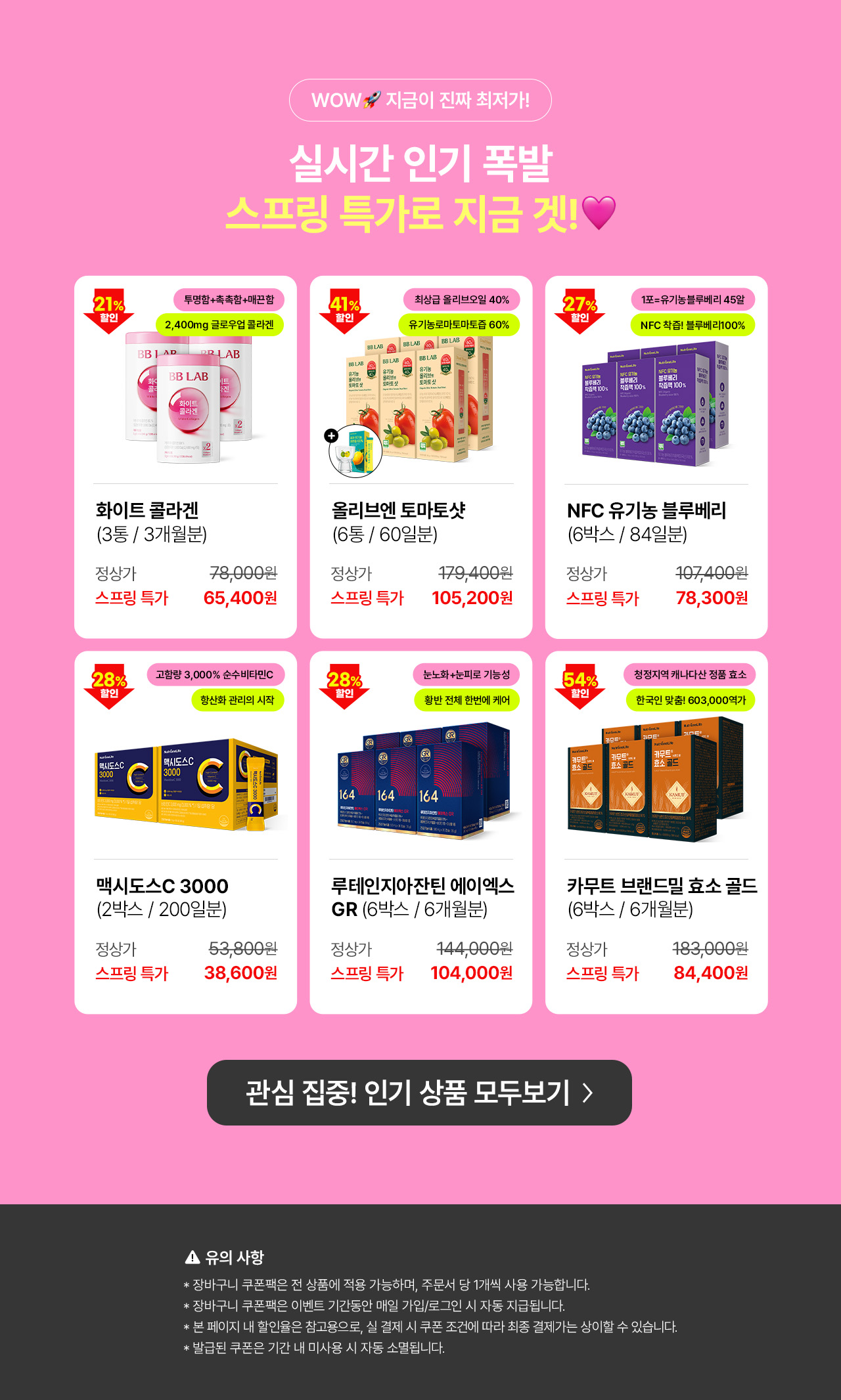Open the 화이트 콜라겐 product card
841x1400 pixels.
pyautogui.click(x=185, y=457)
